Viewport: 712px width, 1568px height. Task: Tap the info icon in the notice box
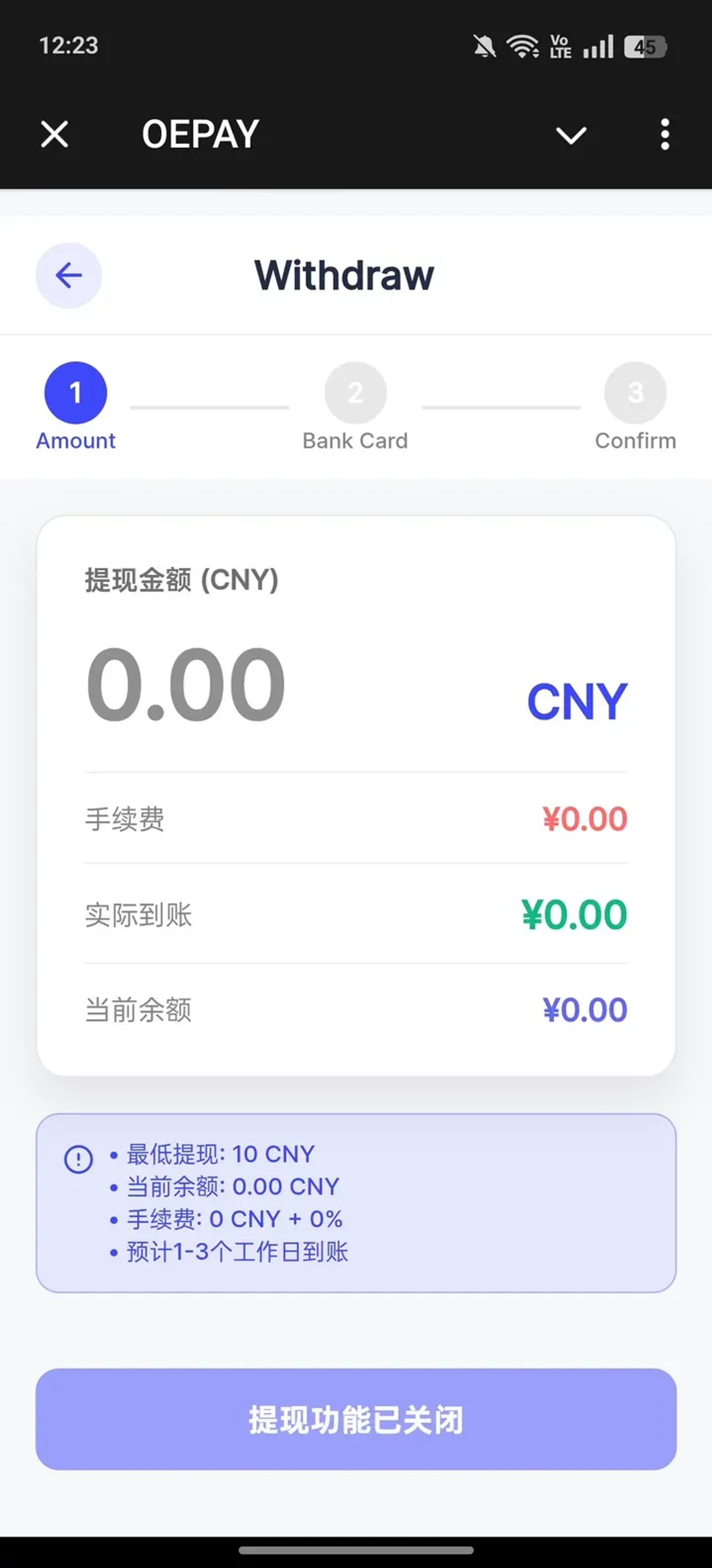click(x=78, y=1158)
